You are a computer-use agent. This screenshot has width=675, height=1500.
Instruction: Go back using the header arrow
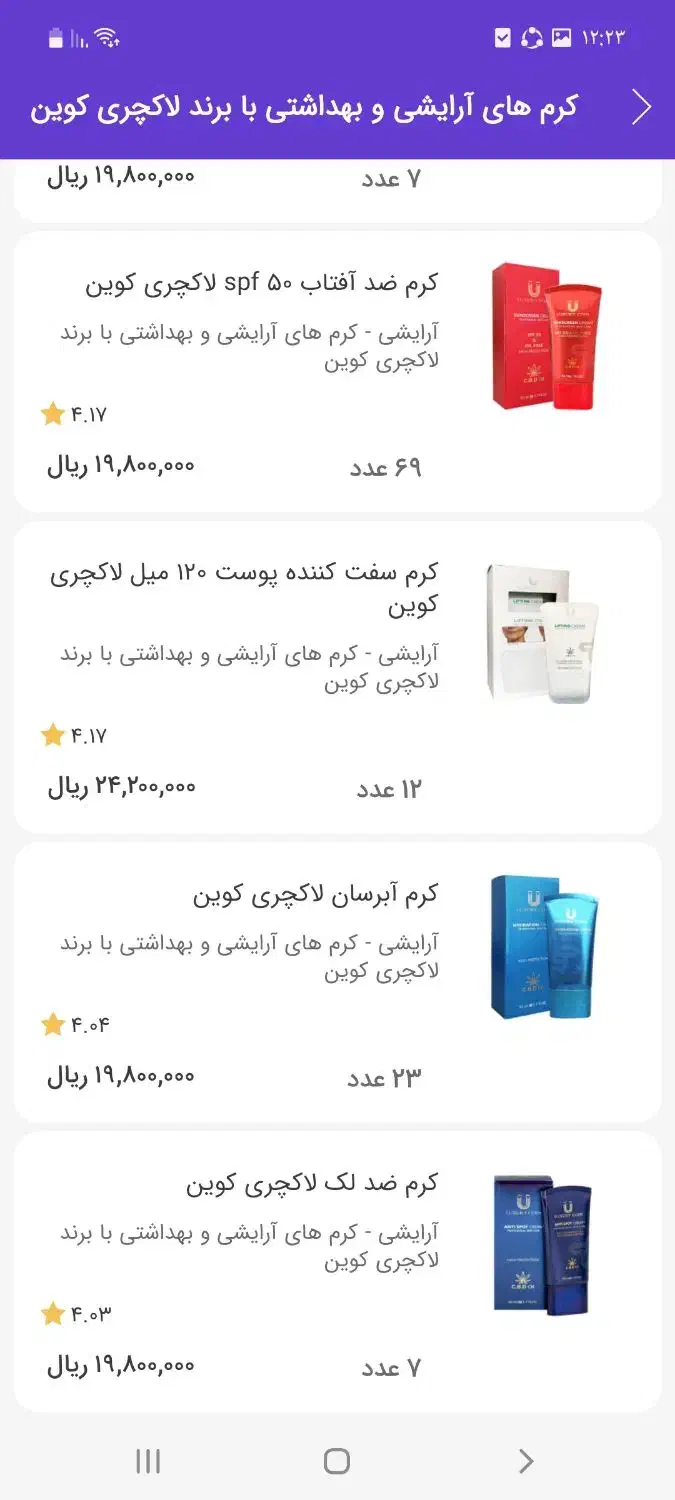641,107
